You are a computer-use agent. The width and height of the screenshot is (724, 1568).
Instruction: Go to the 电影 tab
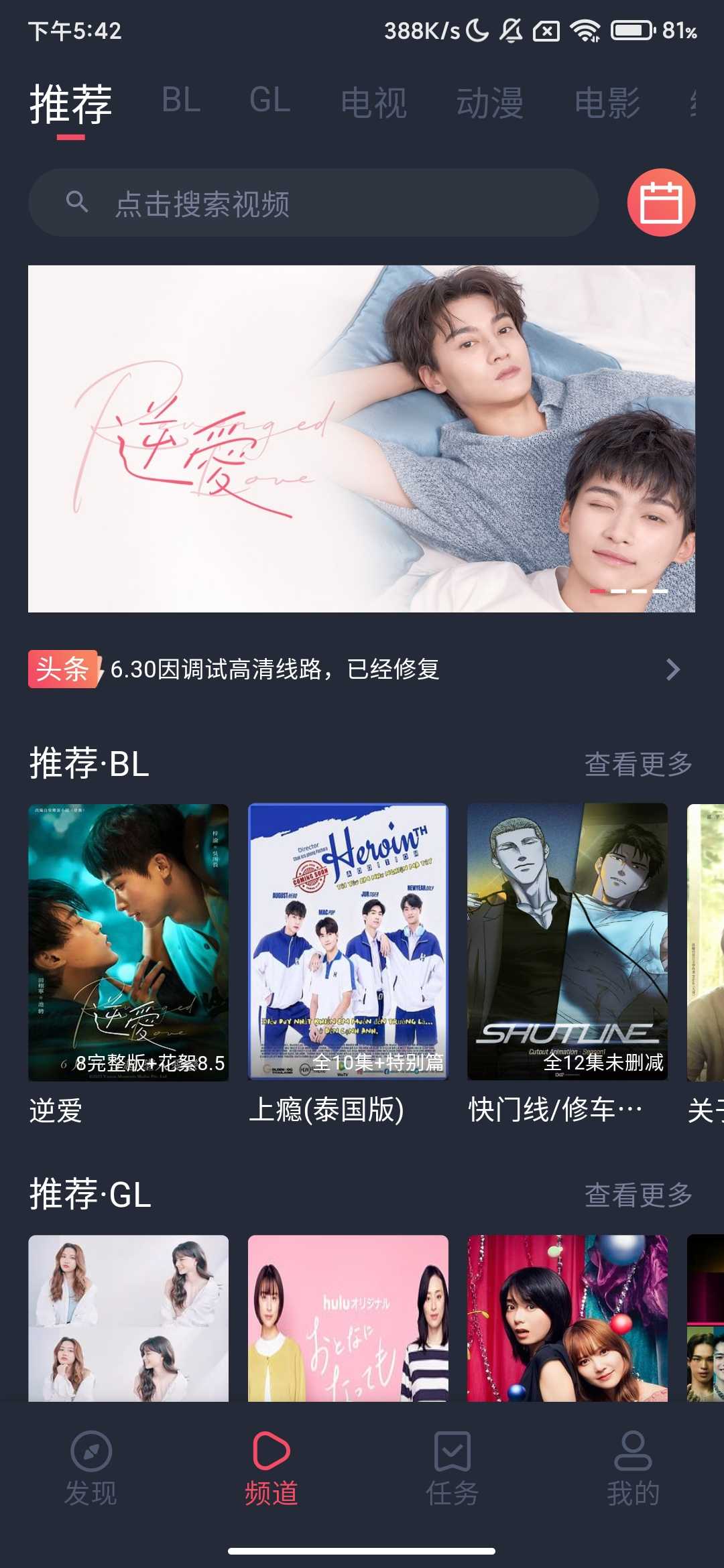tap(607, 103)
